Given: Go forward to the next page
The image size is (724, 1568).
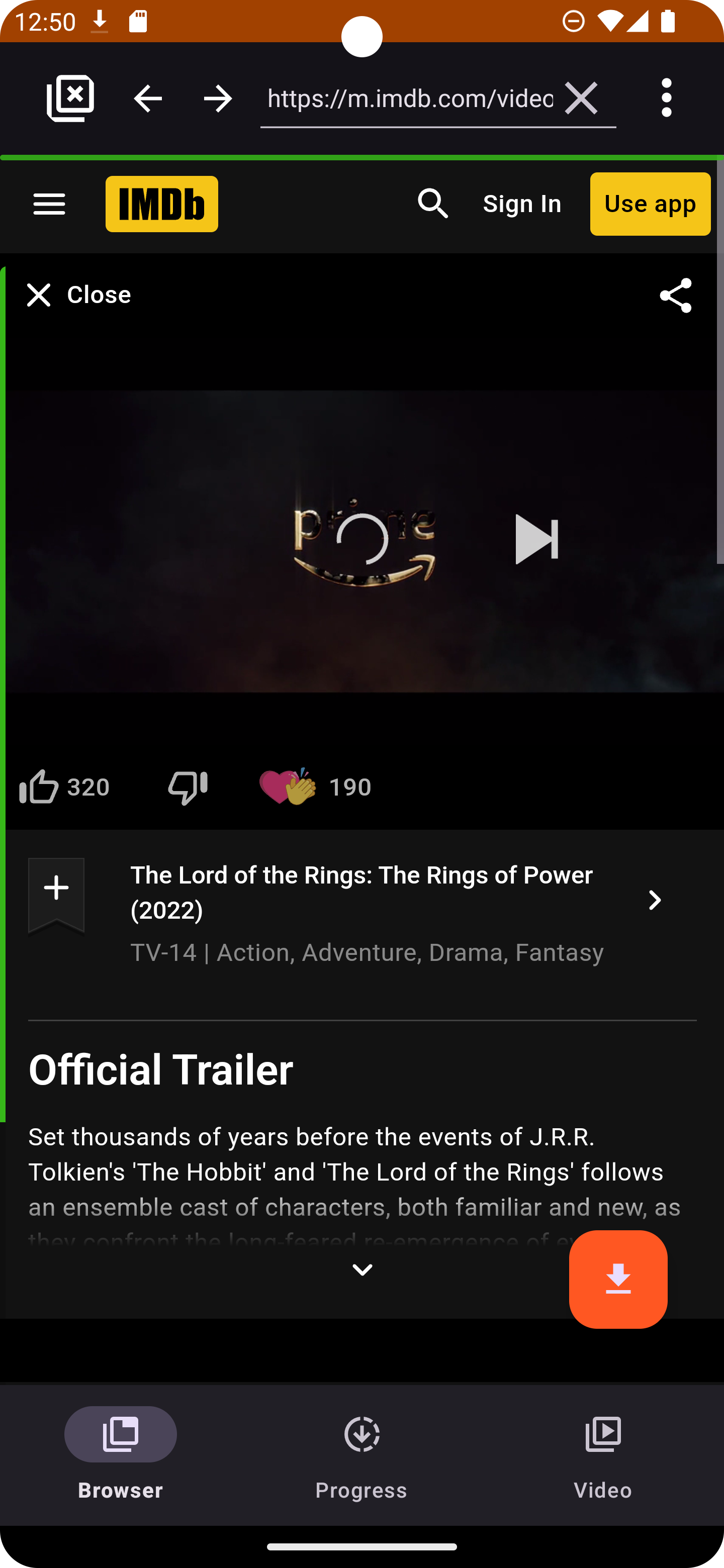Looking at the screenshot, I should point(218,98).
